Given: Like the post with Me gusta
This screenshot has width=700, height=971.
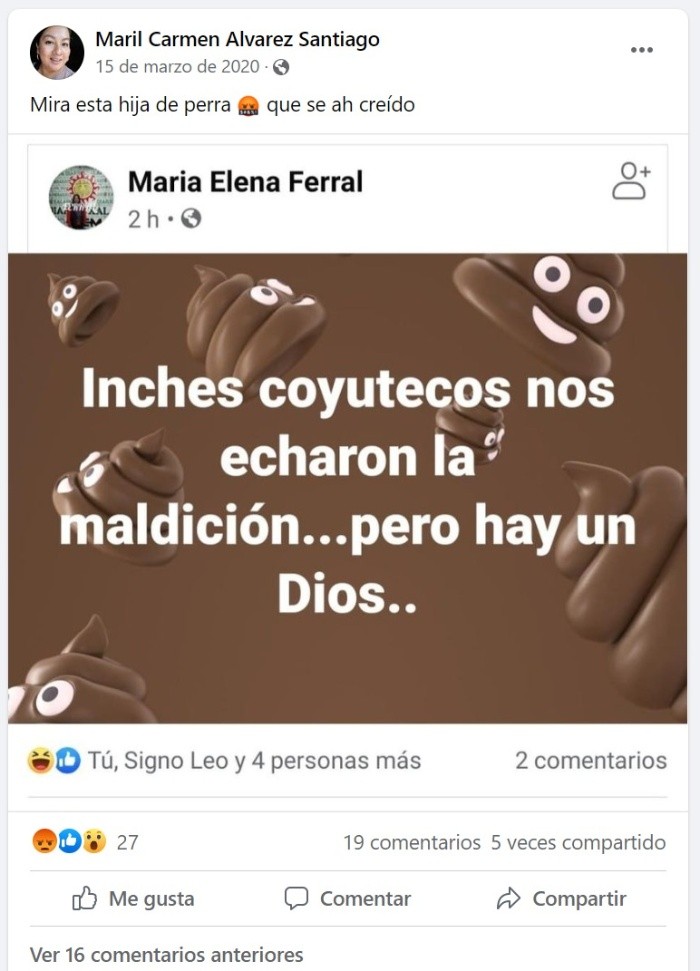Looking at the screenshot, I should (x=133, y=899).
